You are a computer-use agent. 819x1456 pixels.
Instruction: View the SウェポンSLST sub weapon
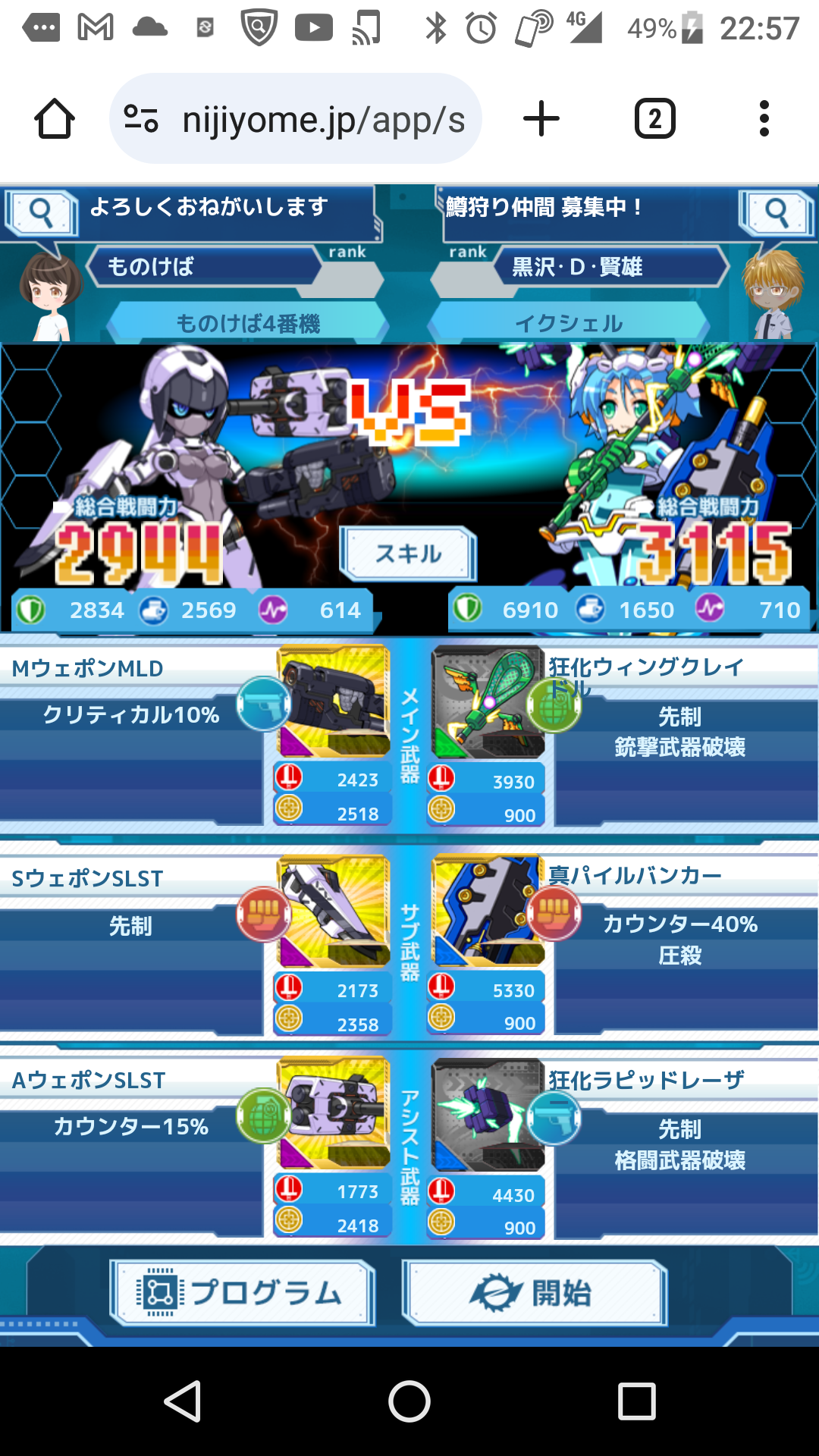334,910
